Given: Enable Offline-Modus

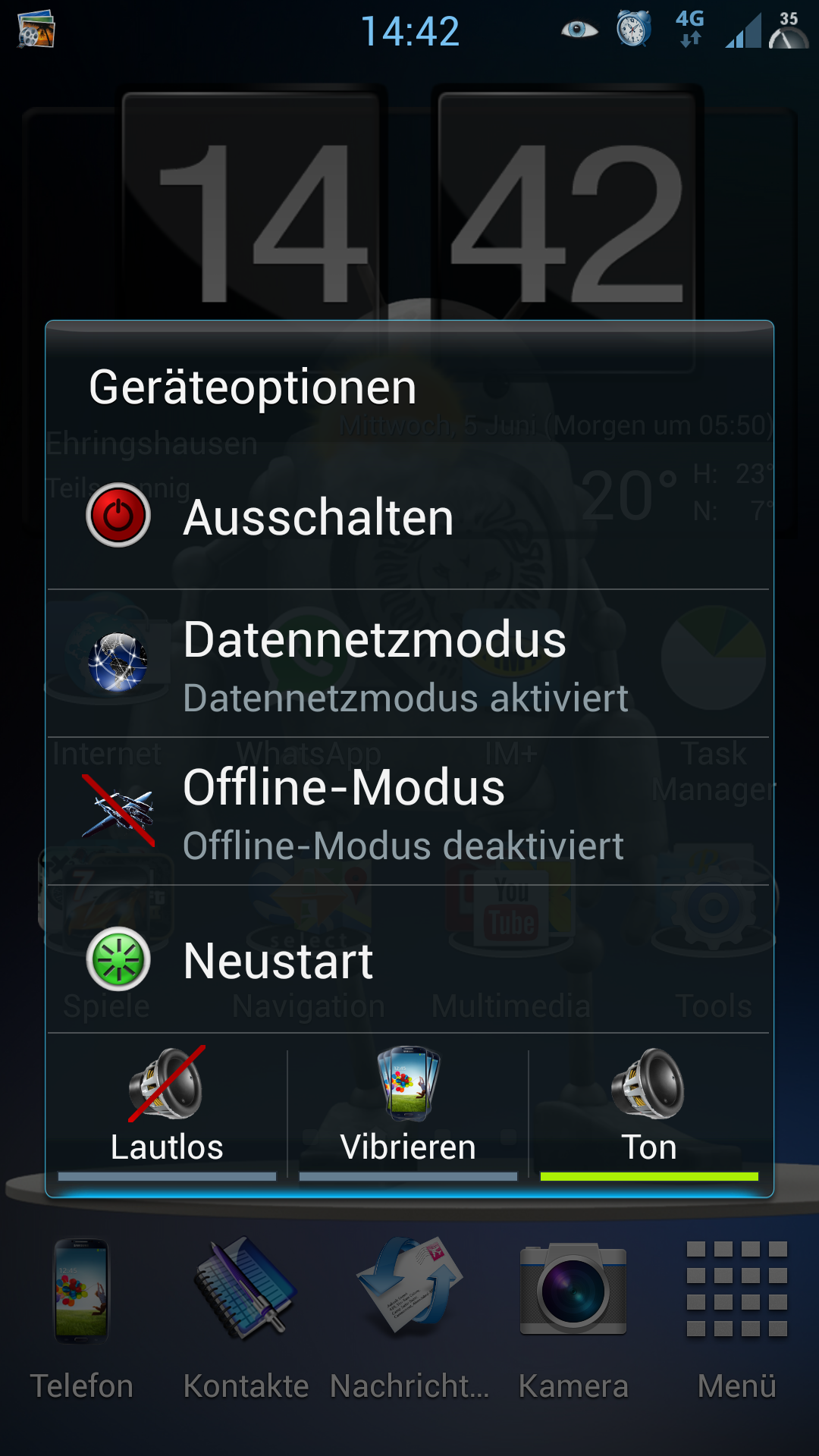Looking at the screenshot, I should tap(408, 812).
